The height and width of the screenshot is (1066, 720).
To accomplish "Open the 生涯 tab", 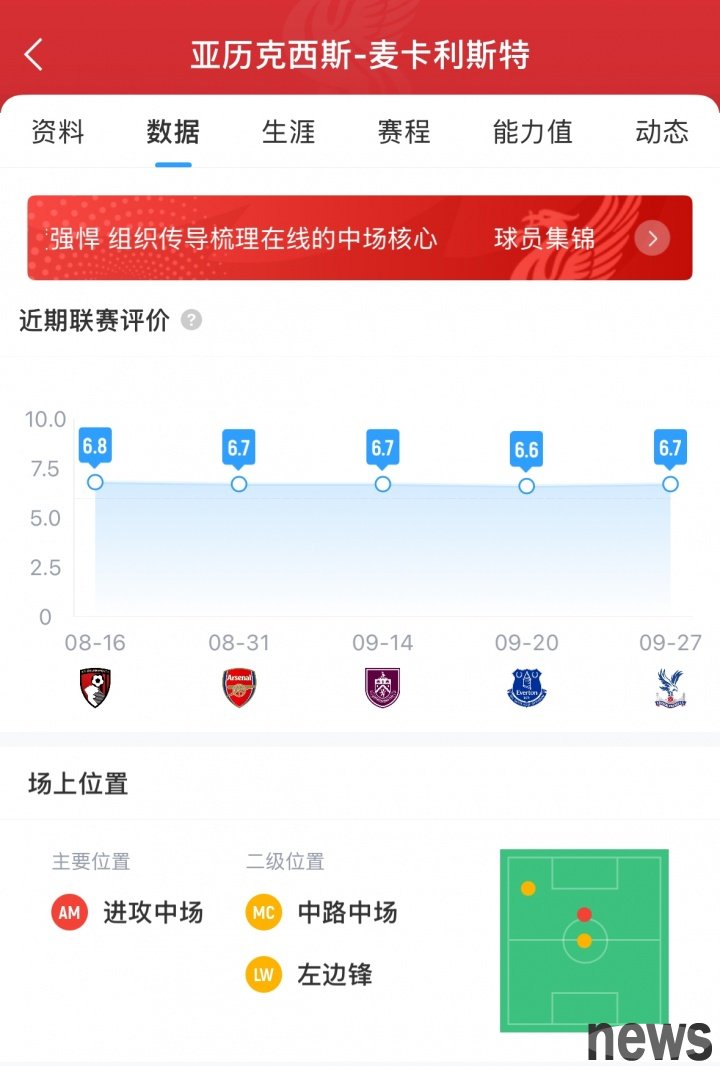I will coord(288,132).
